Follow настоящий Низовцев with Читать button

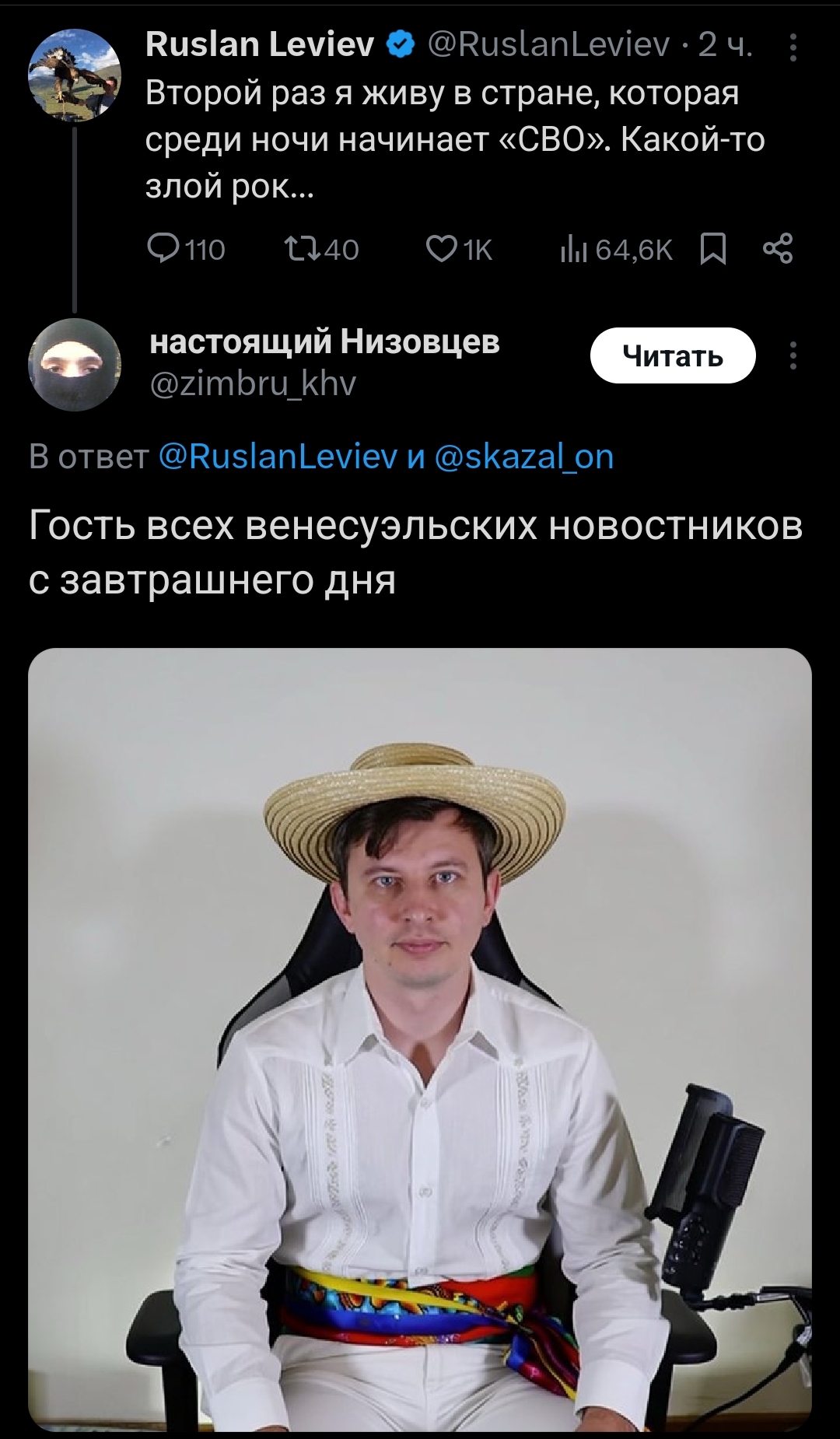[x=672, y=356]
